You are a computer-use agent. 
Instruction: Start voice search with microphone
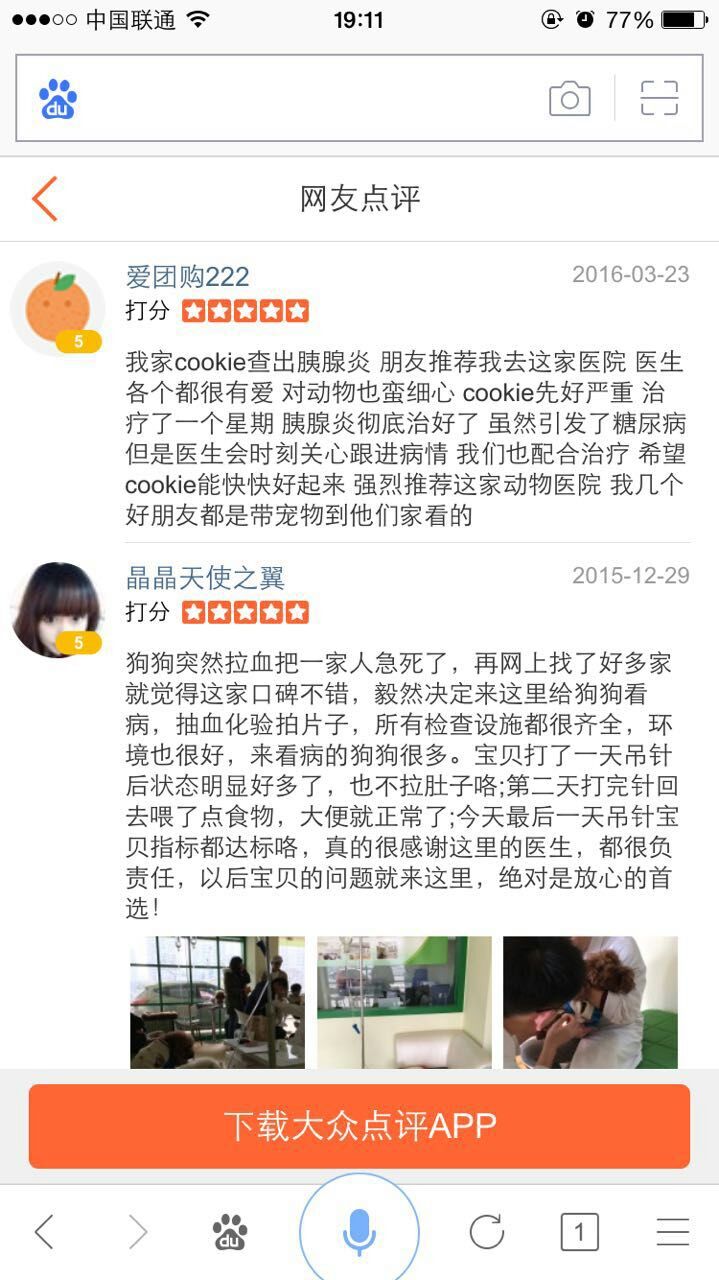point(359,1232)
